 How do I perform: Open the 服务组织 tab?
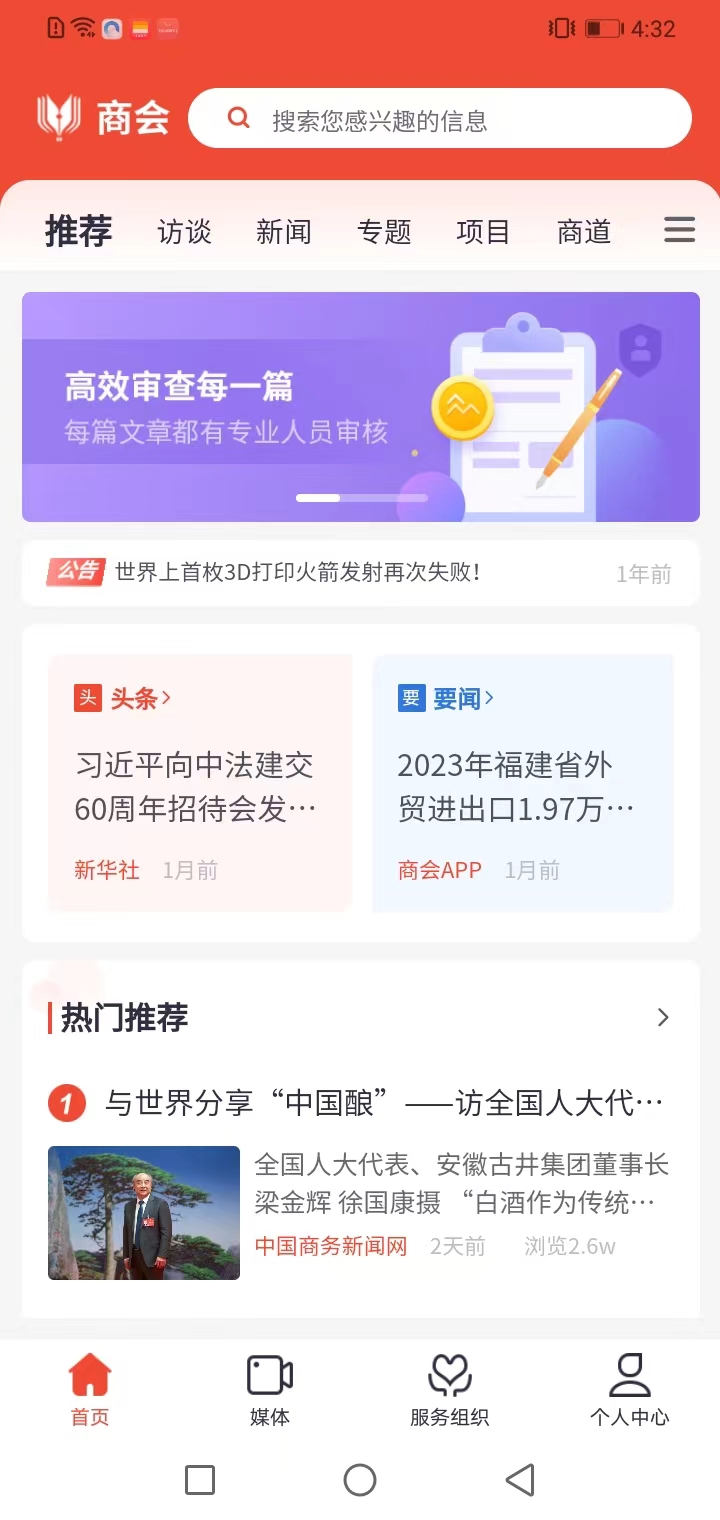(450, 1390)
